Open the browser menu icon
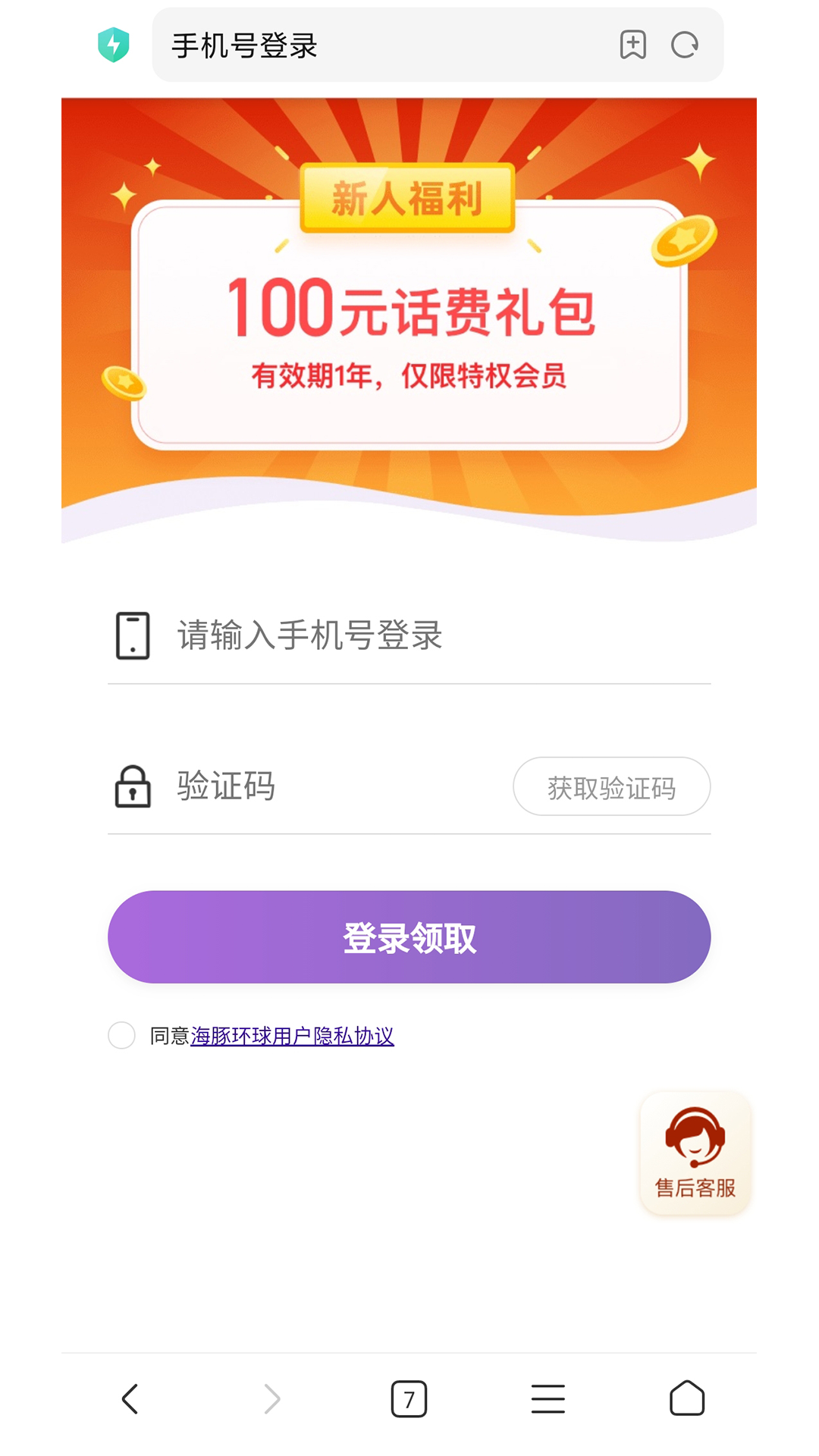This screenshot has width=819, height=1456. [x=548, y=1399]
